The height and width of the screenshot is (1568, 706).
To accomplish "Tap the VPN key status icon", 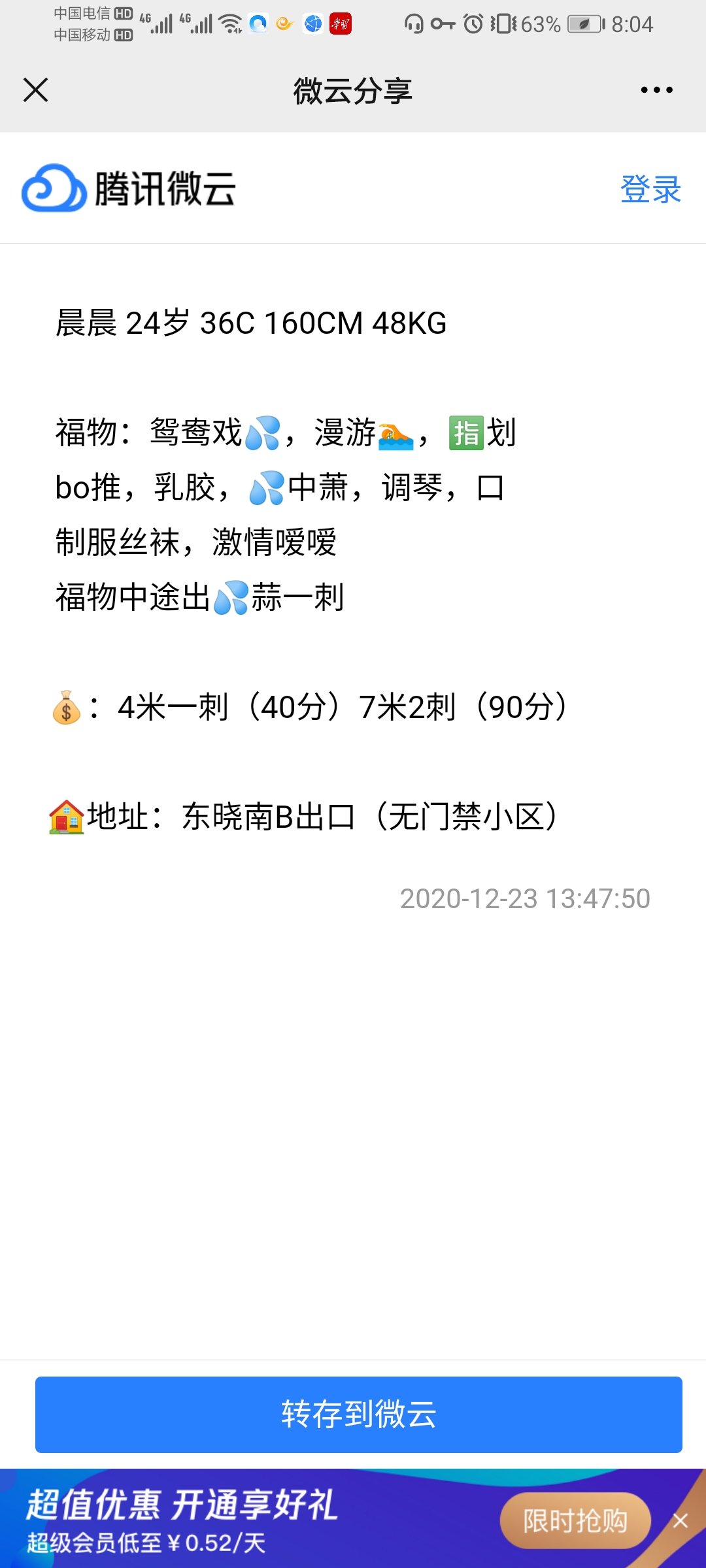I will click(442, 24).
